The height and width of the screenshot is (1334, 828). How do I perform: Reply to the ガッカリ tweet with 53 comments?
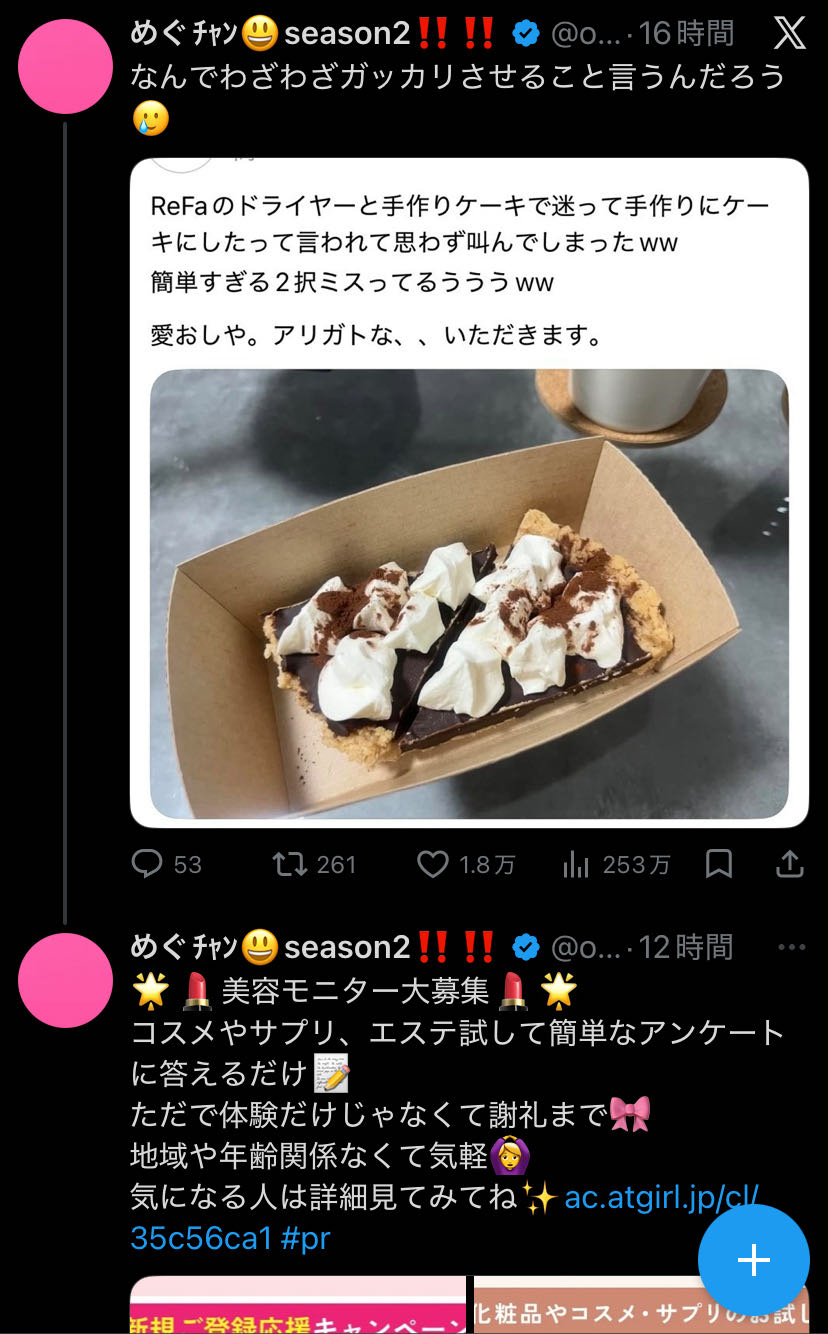click(148, 864)
